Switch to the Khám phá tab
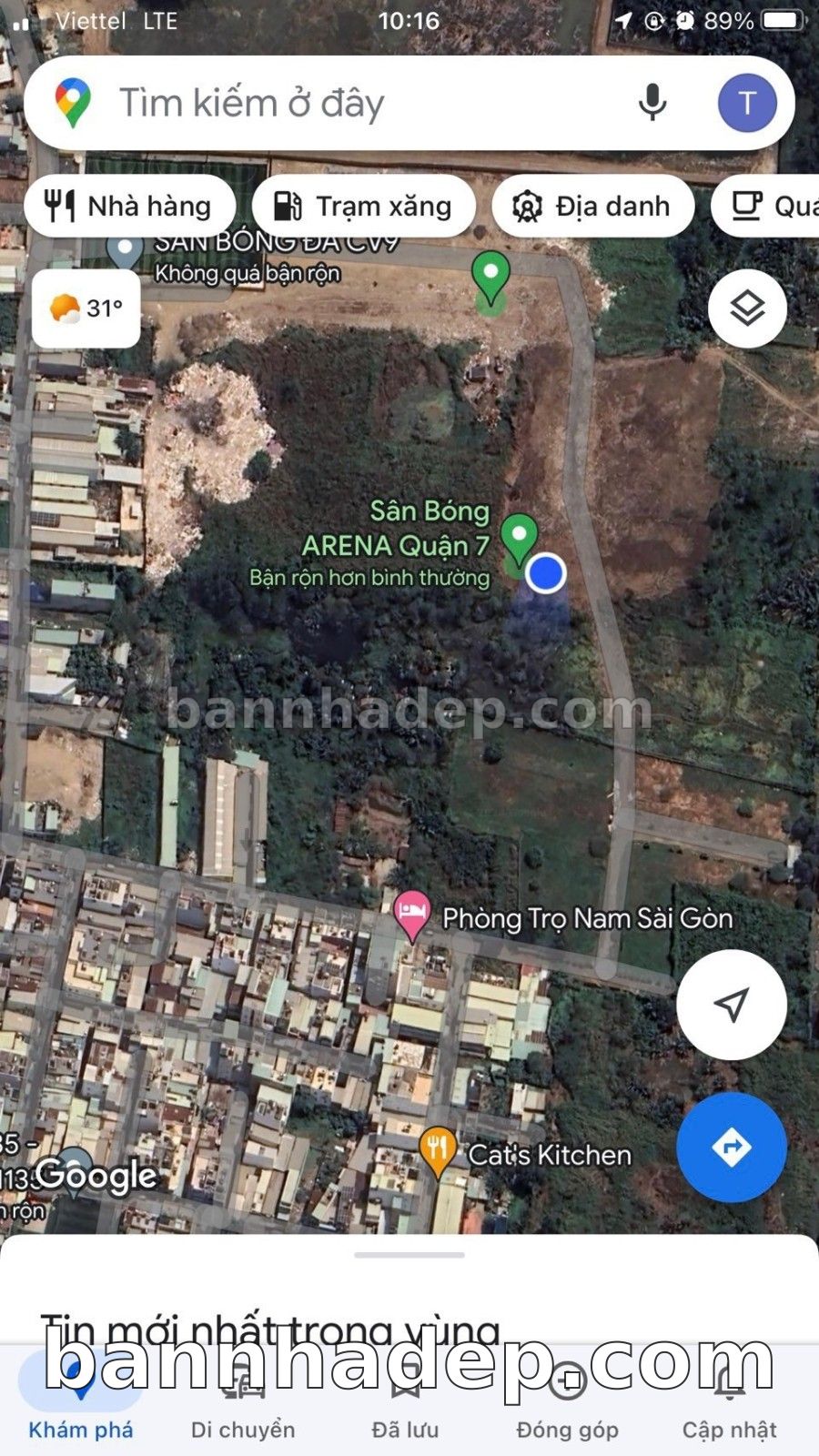 coord(81,1401)
